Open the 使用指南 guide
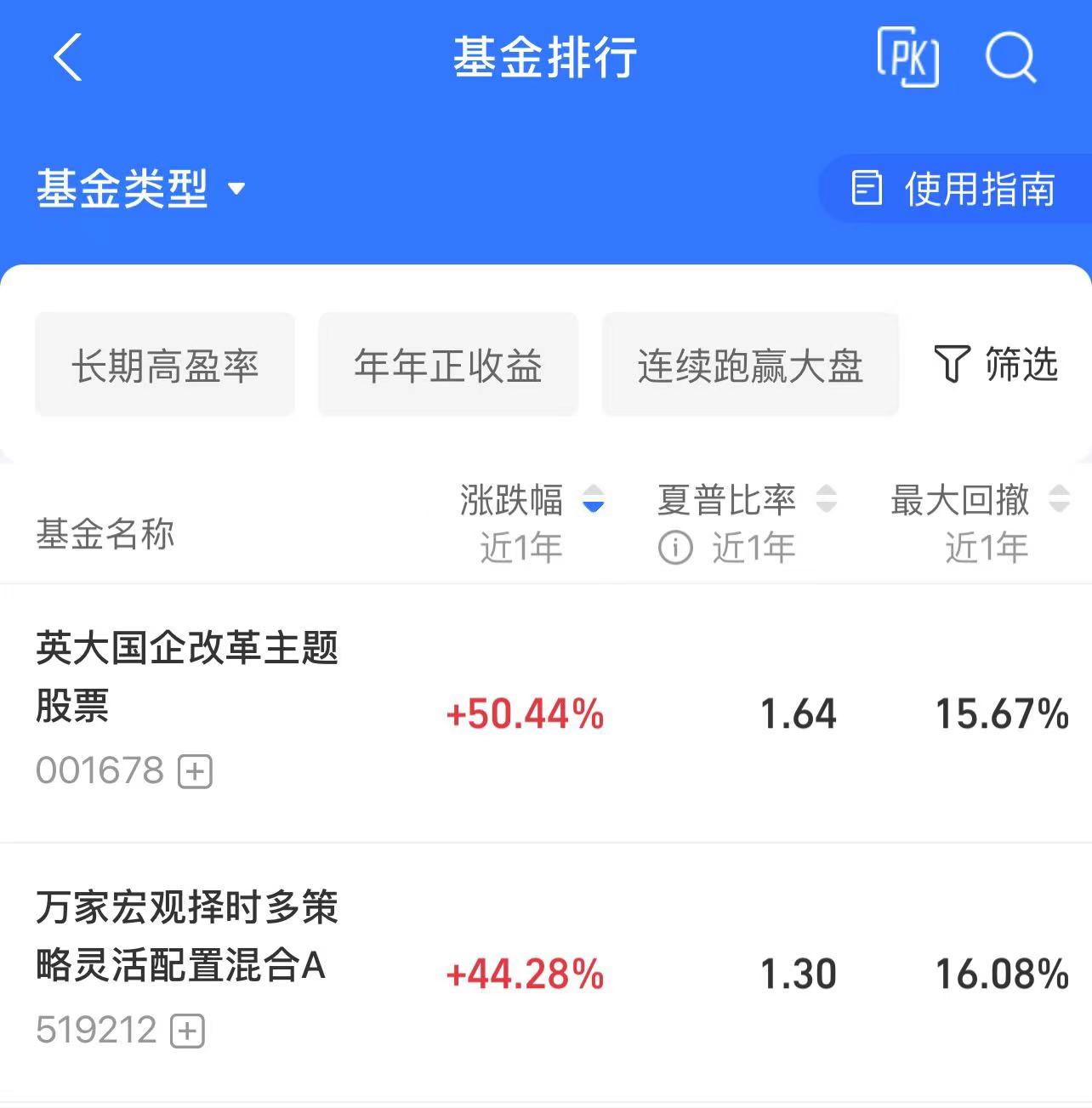 tap(954, 189)
